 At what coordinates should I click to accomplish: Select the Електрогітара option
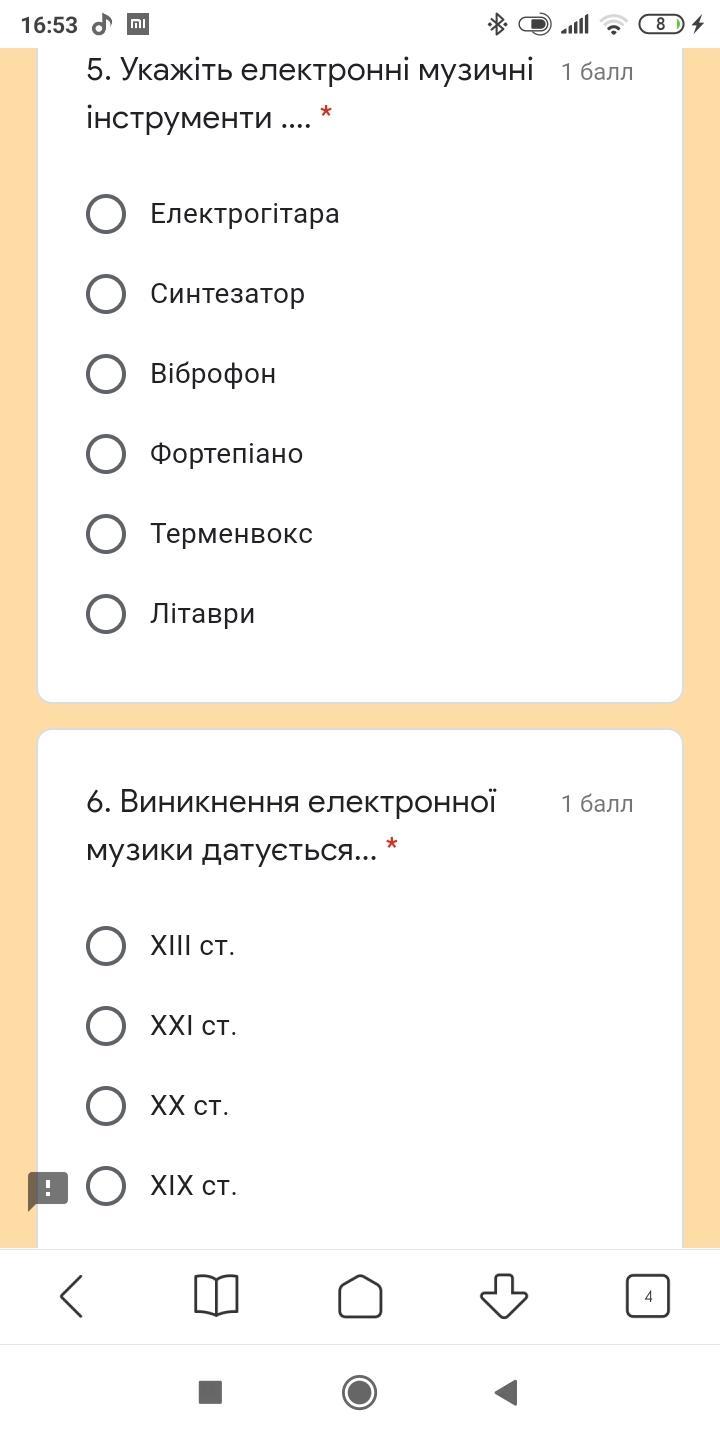point(106,214)
